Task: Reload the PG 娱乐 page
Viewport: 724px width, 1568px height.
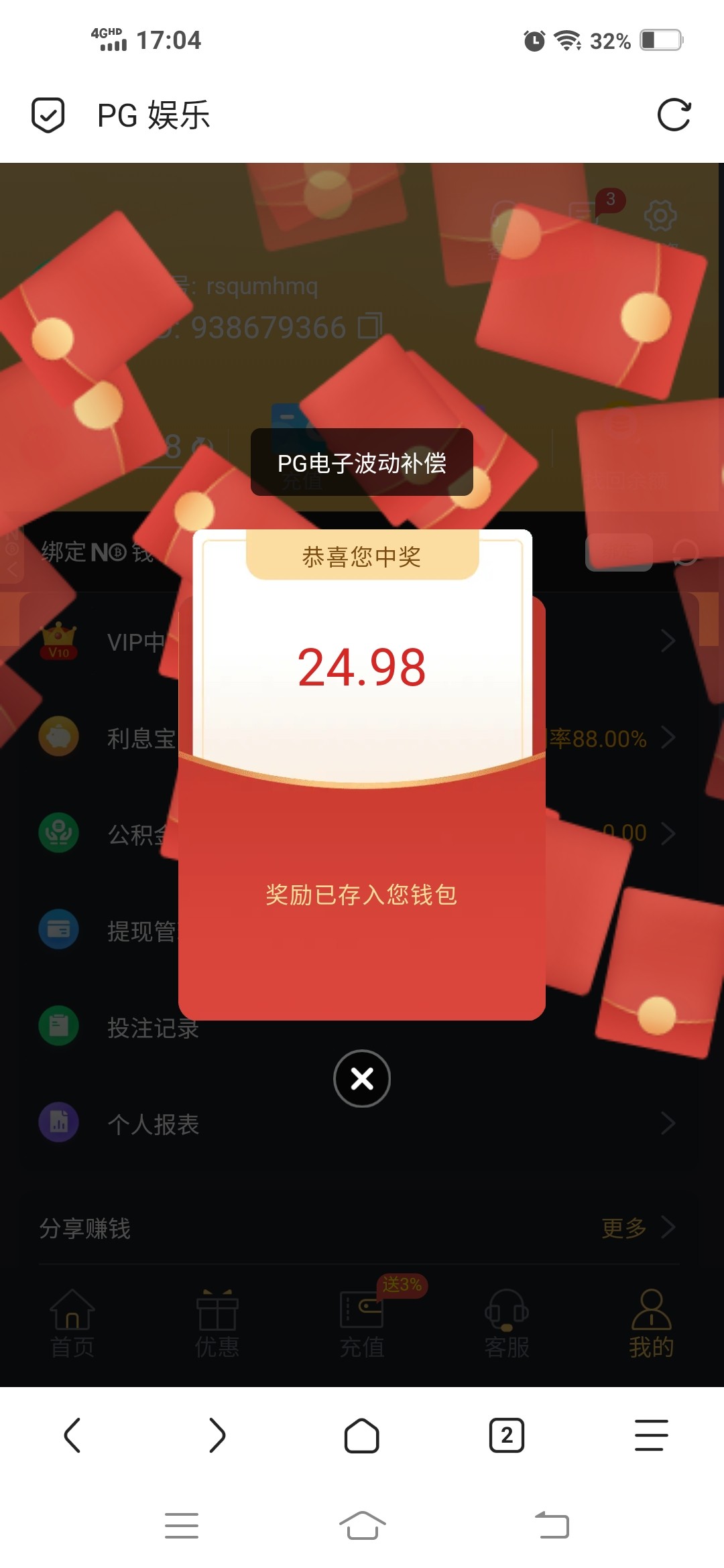Action: [x=674, y=115]
